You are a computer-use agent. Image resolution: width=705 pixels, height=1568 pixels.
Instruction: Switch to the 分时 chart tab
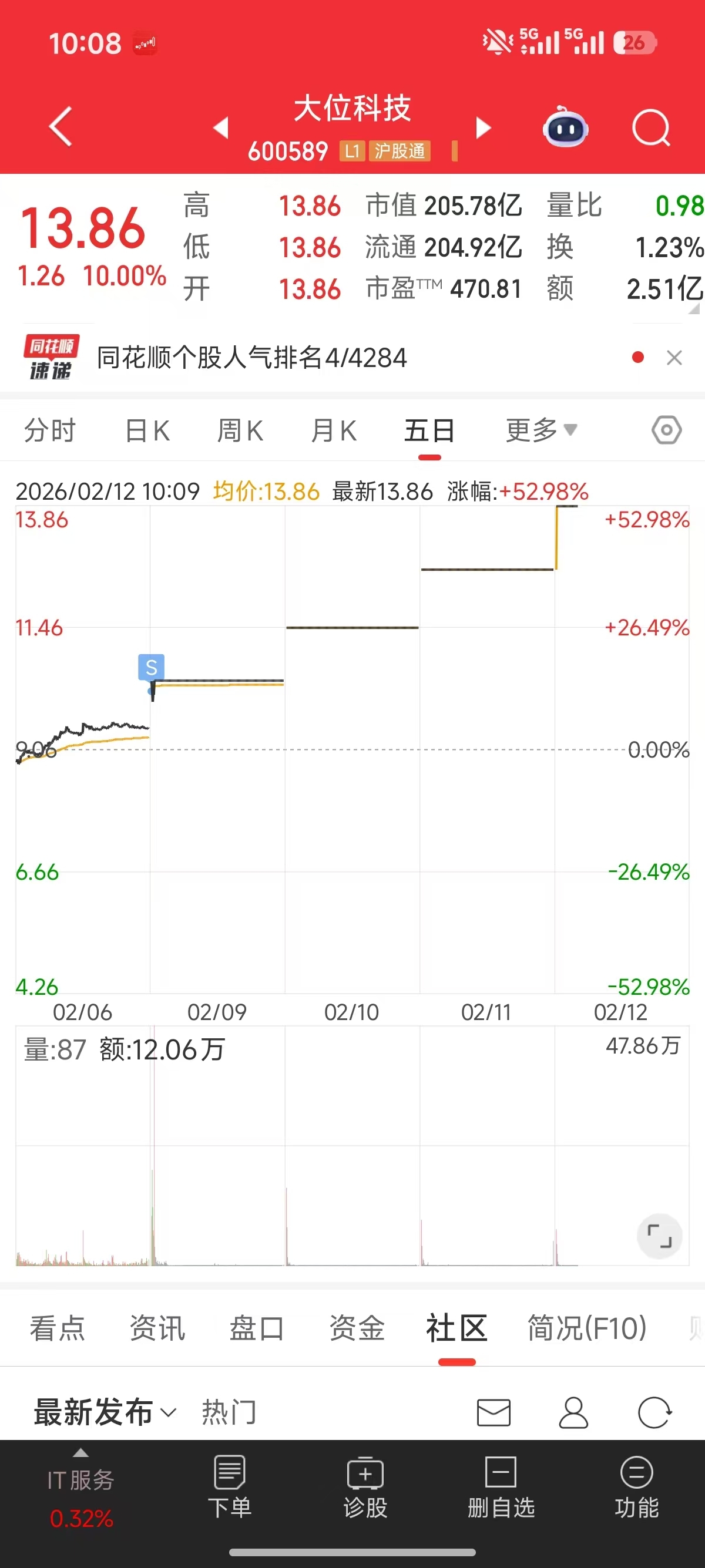50,431
